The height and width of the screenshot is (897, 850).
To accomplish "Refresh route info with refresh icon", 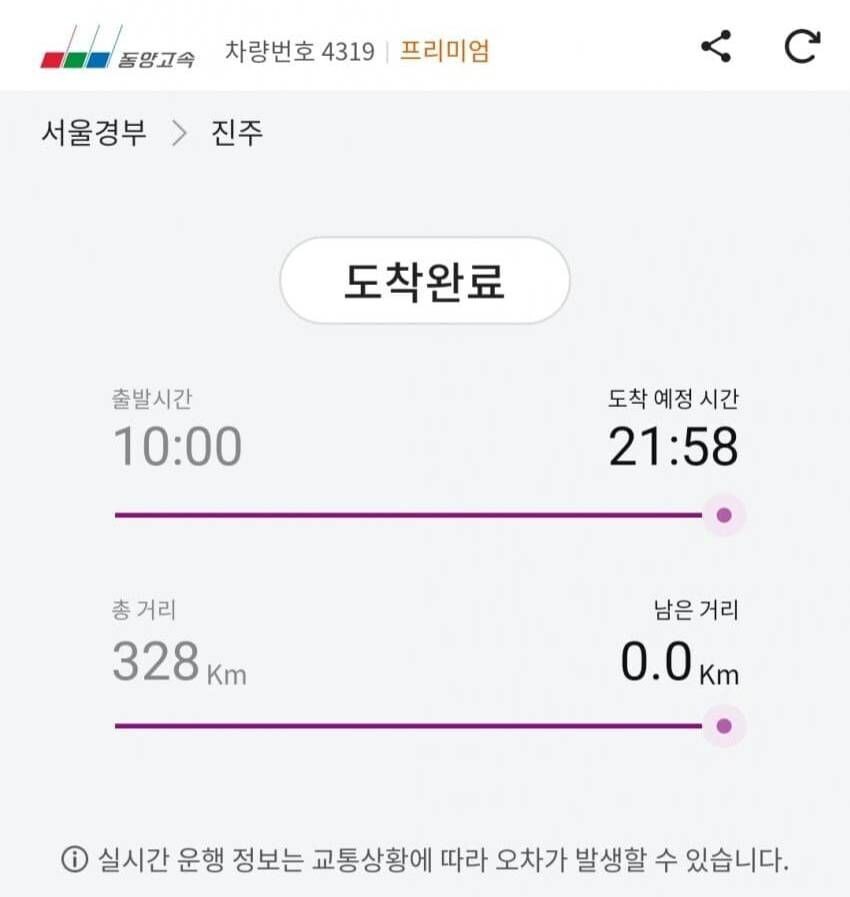I will tap(801, 48).
